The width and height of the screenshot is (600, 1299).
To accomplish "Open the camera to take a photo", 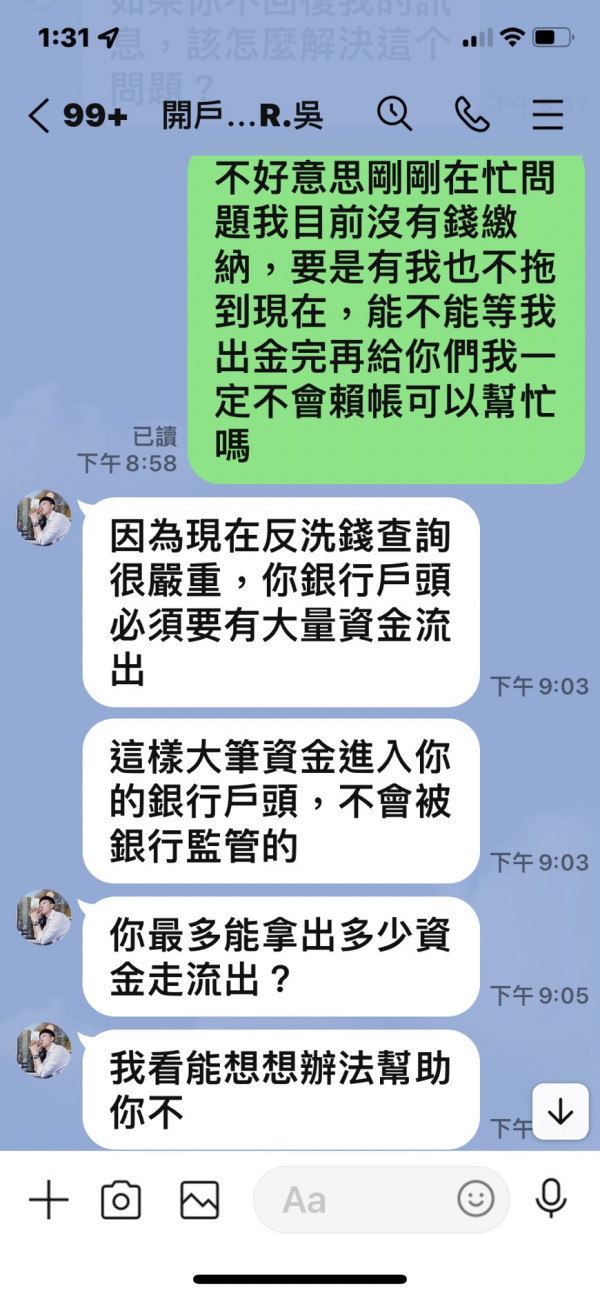I will click(x=121, y=1199).
